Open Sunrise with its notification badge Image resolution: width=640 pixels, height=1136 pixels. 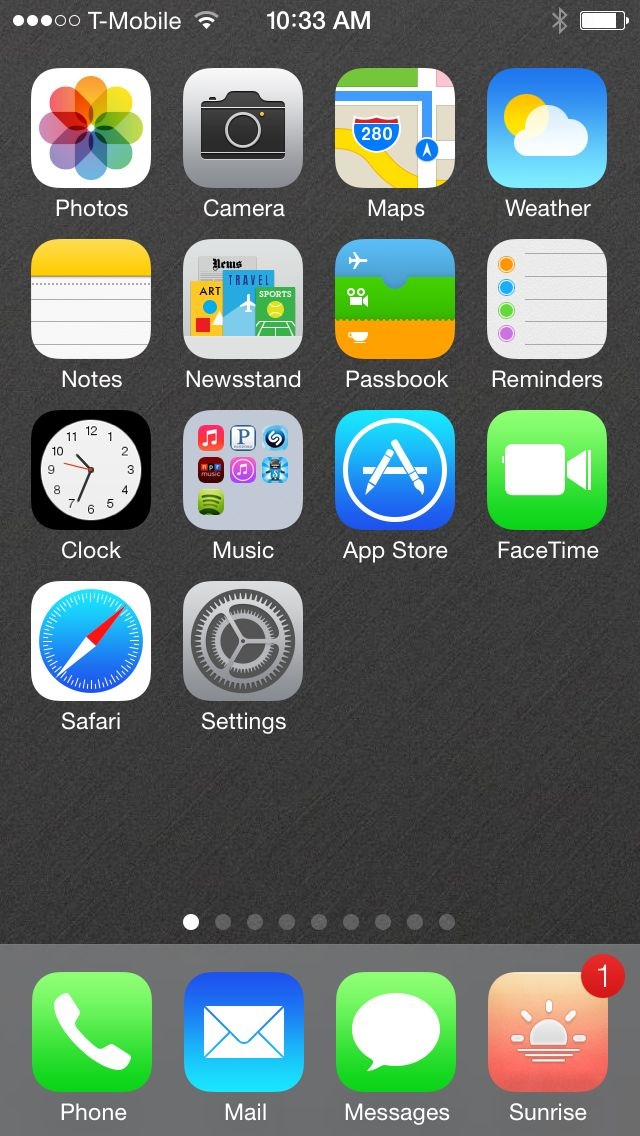click(x=548, y=1032)
